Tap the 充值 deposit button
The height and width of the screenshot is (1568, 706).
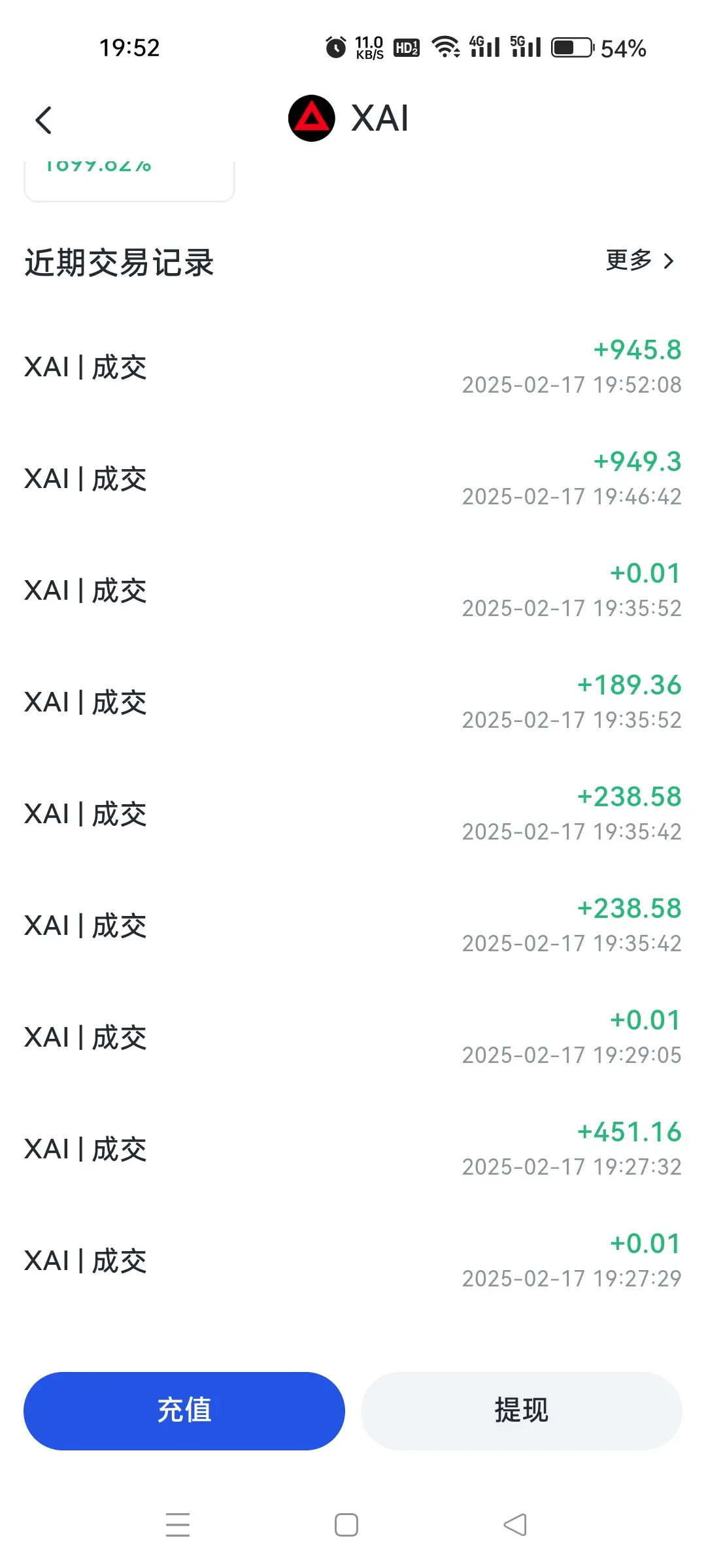(x=184, y=1411)
